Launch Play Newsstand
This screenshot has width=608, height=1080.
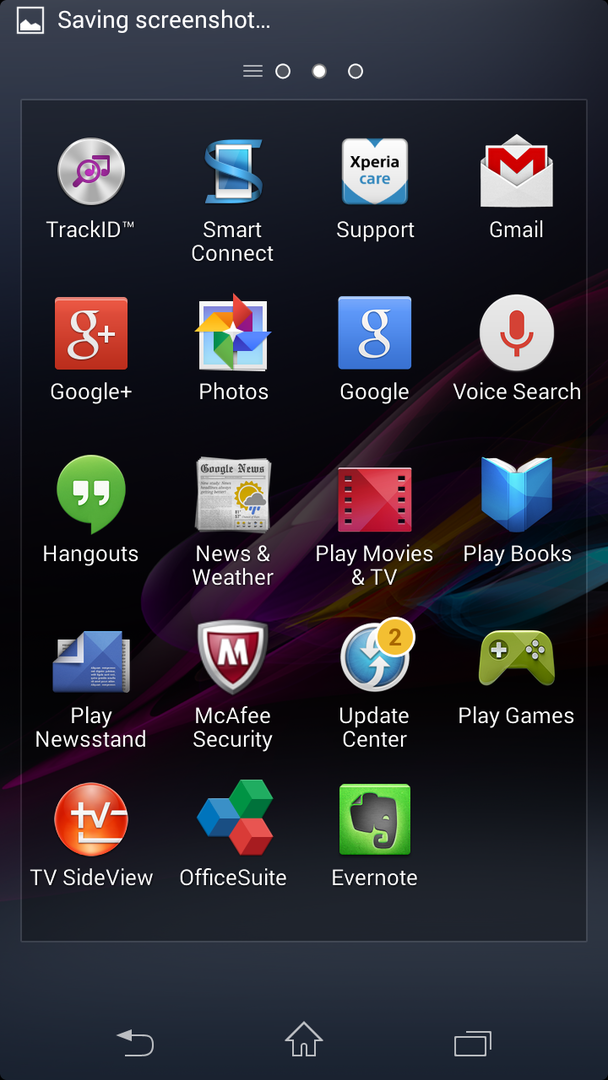91,660
